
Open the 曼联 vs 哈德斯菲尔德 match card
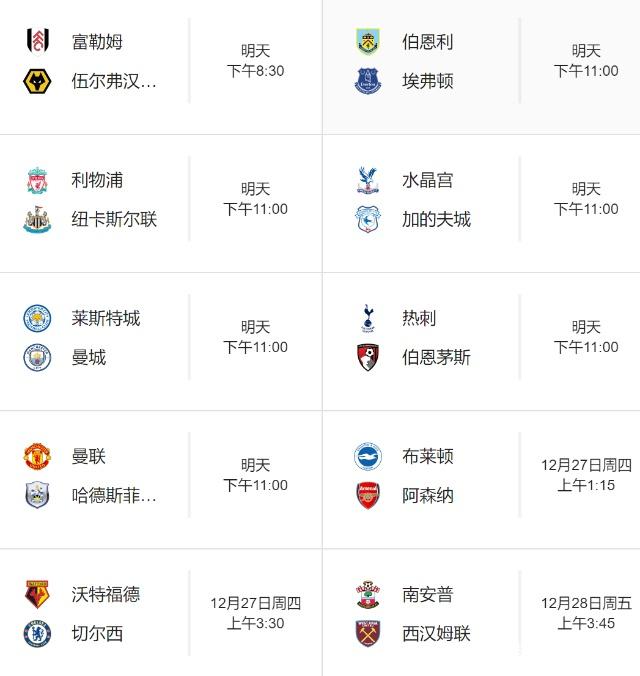(160, 476)
